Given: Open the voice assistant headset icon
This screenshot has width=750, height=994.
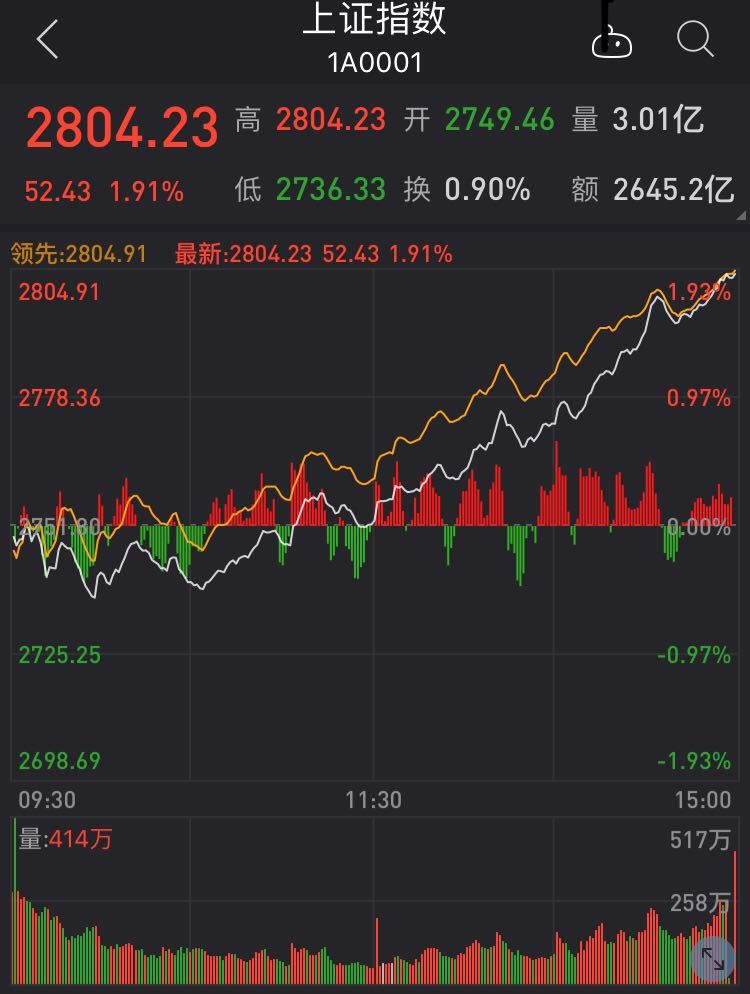Looking at the screenshot, I should tap(613, 43).
